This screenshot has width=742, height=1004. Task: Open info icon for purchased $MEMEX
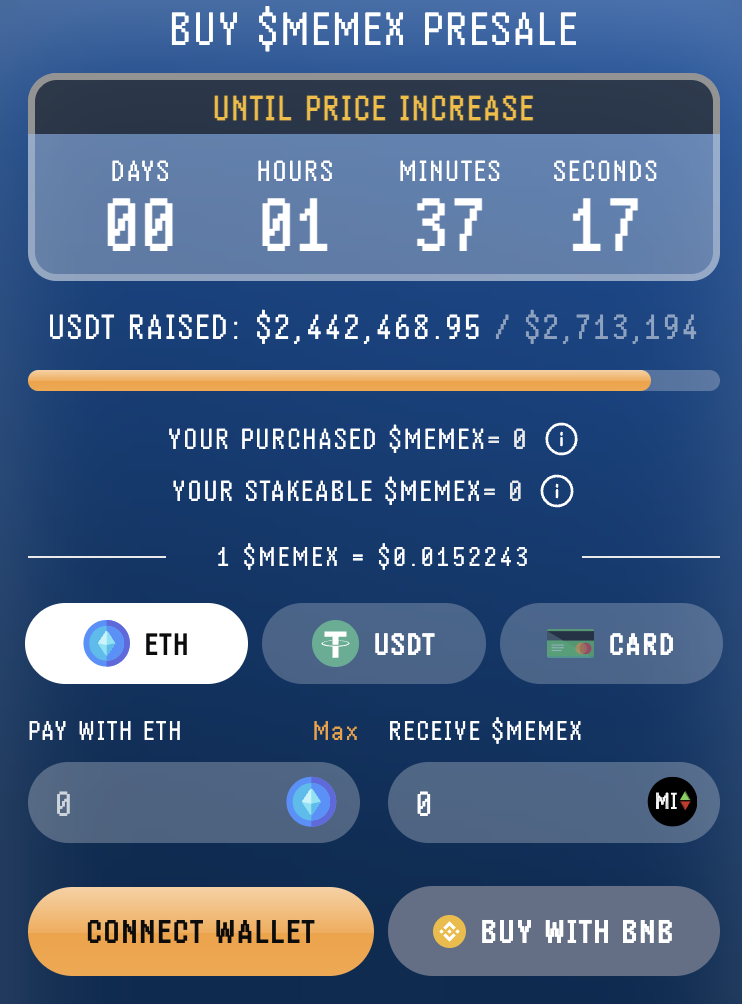561,439
